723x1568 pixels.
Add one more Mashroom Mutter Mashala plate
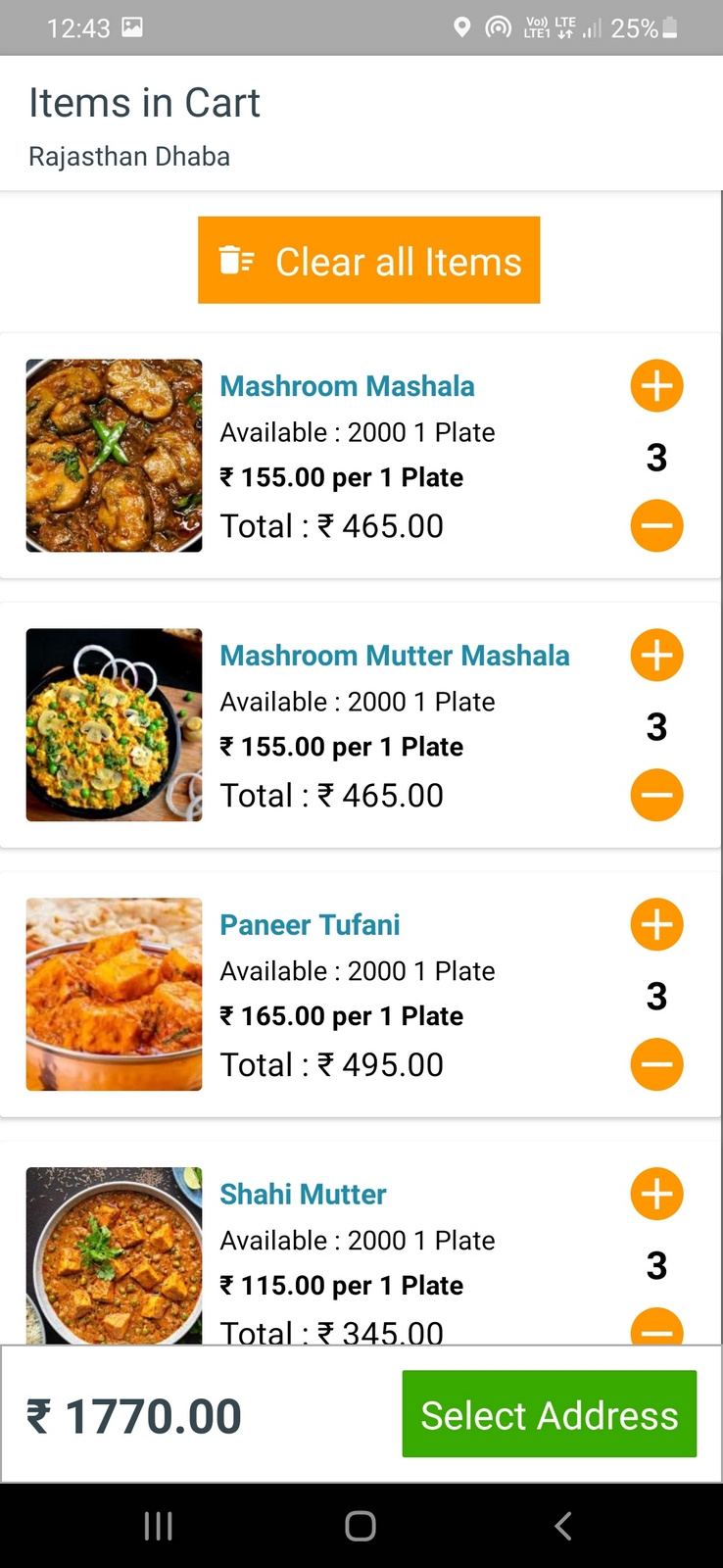pyautogui.click(x=656, y=656)
